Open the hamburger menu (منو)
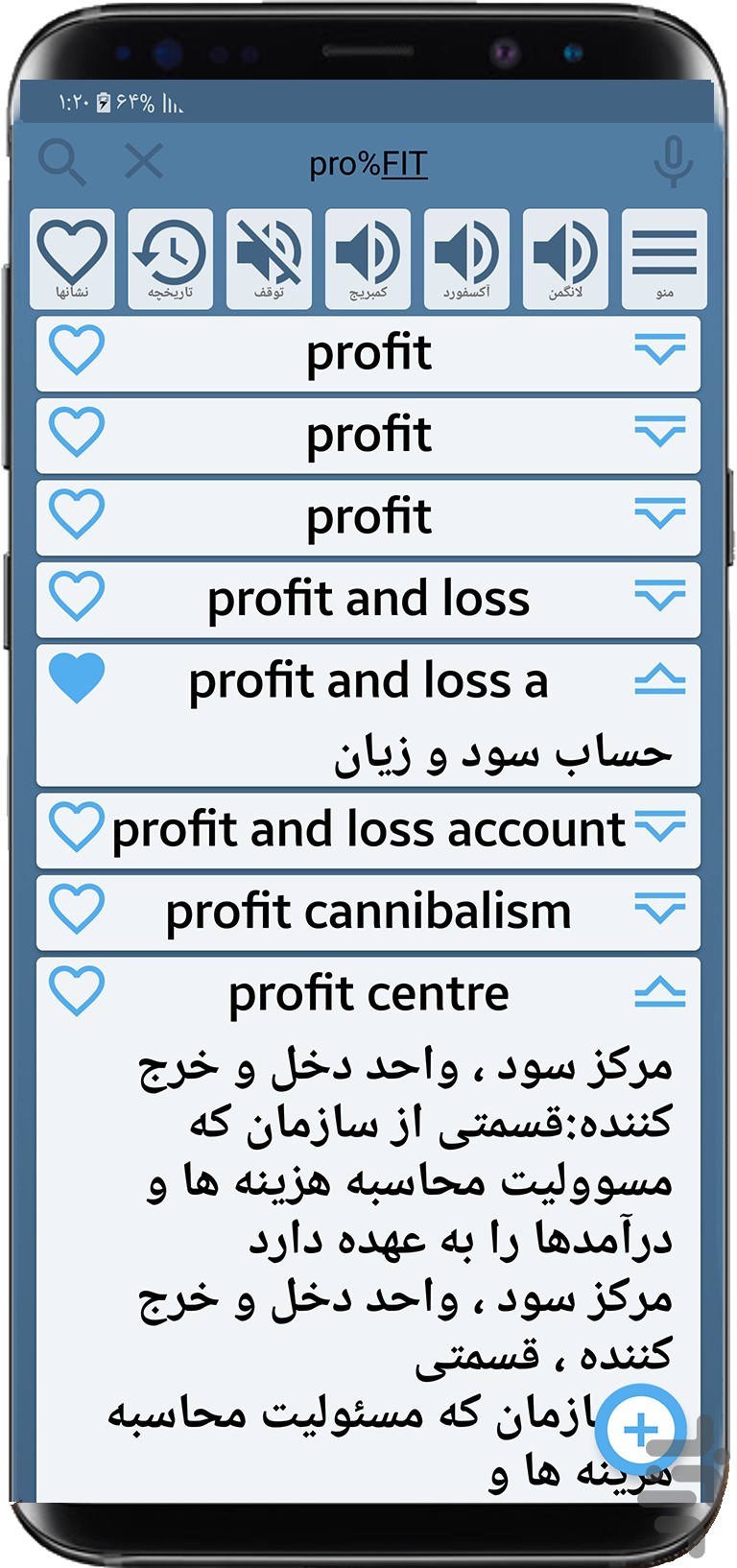 pyautogui.click(x=665, y=259)
